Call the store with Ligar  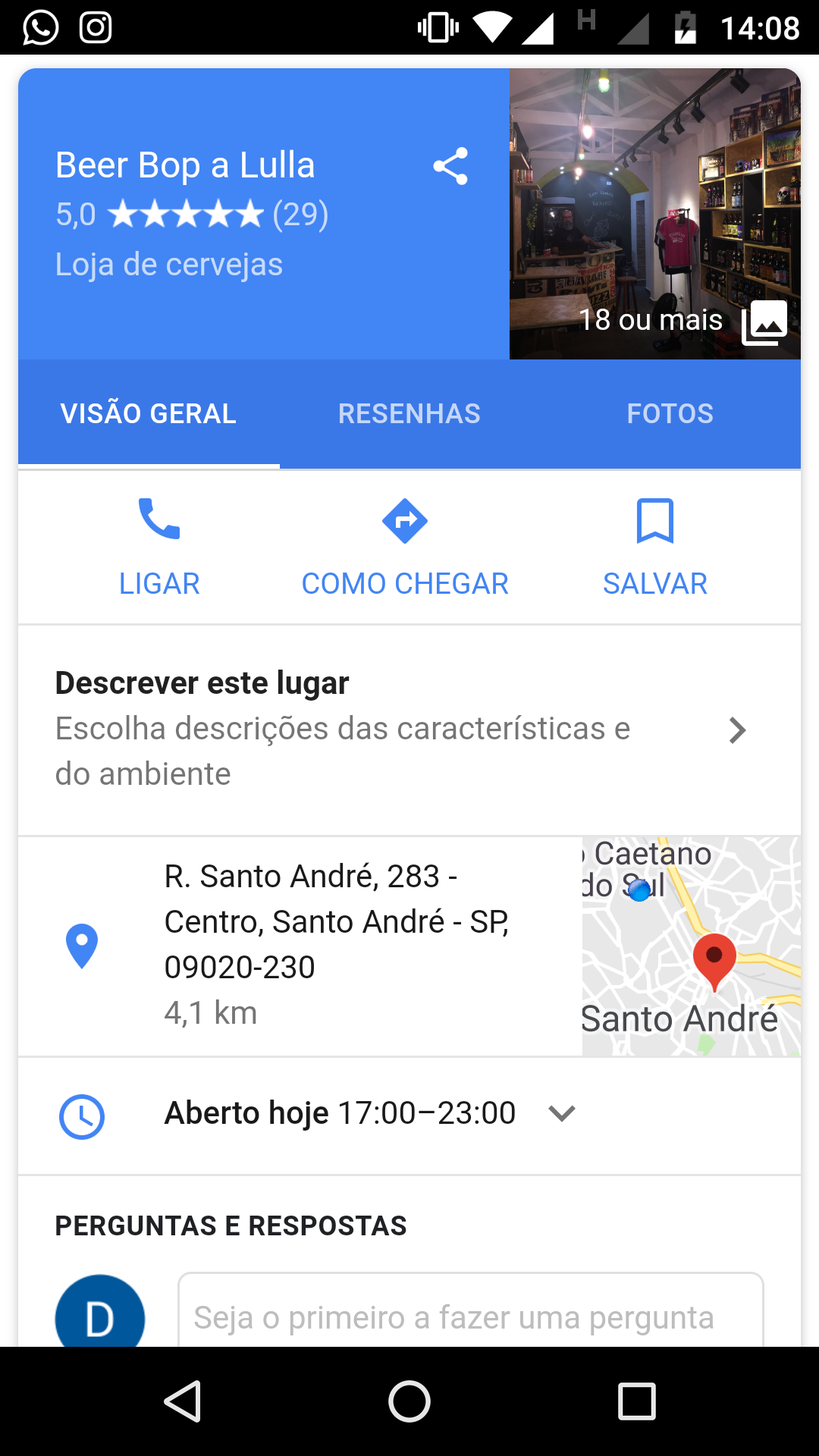159,546
